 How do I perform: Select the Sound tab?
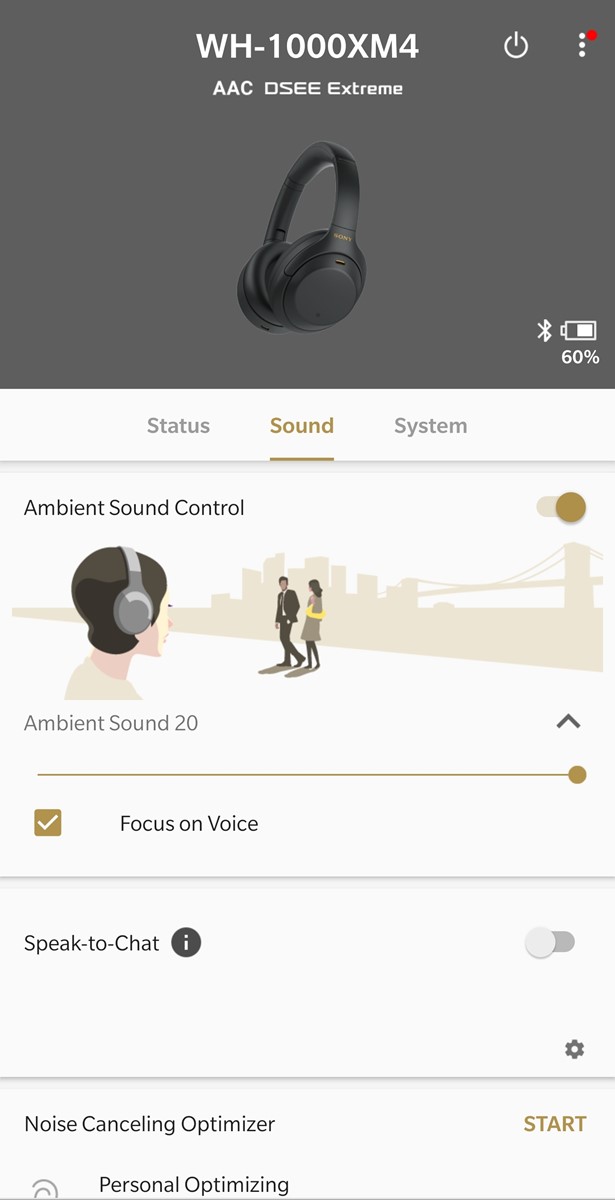(301, 426)
